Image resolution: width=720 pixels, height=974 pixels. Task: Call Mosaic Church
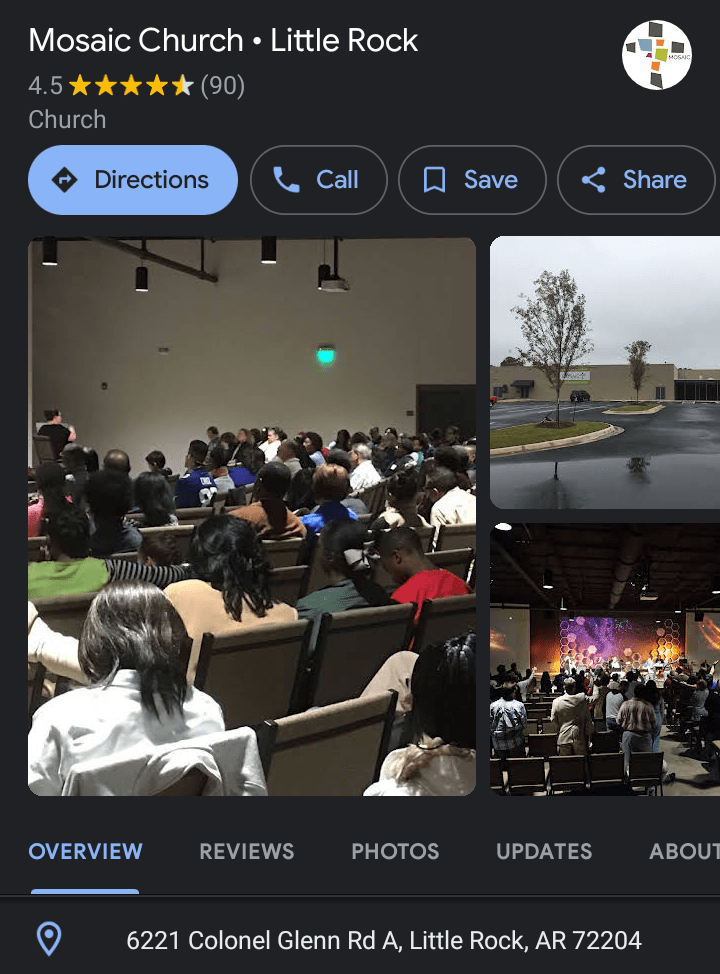tap(318, 180)
